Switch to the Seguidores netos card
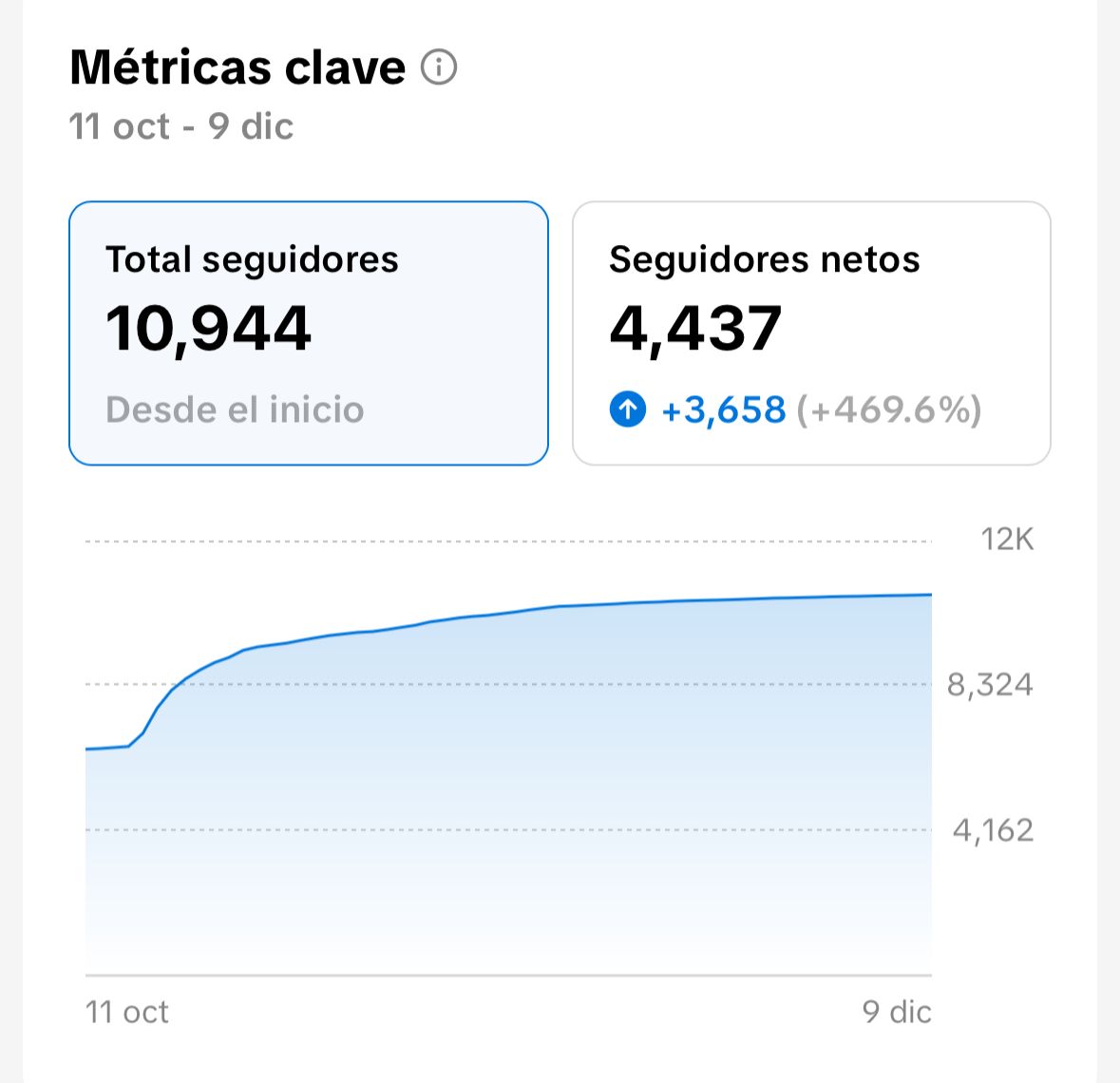The width and height of the screenshot is (1120, 1083). point(811,333)
